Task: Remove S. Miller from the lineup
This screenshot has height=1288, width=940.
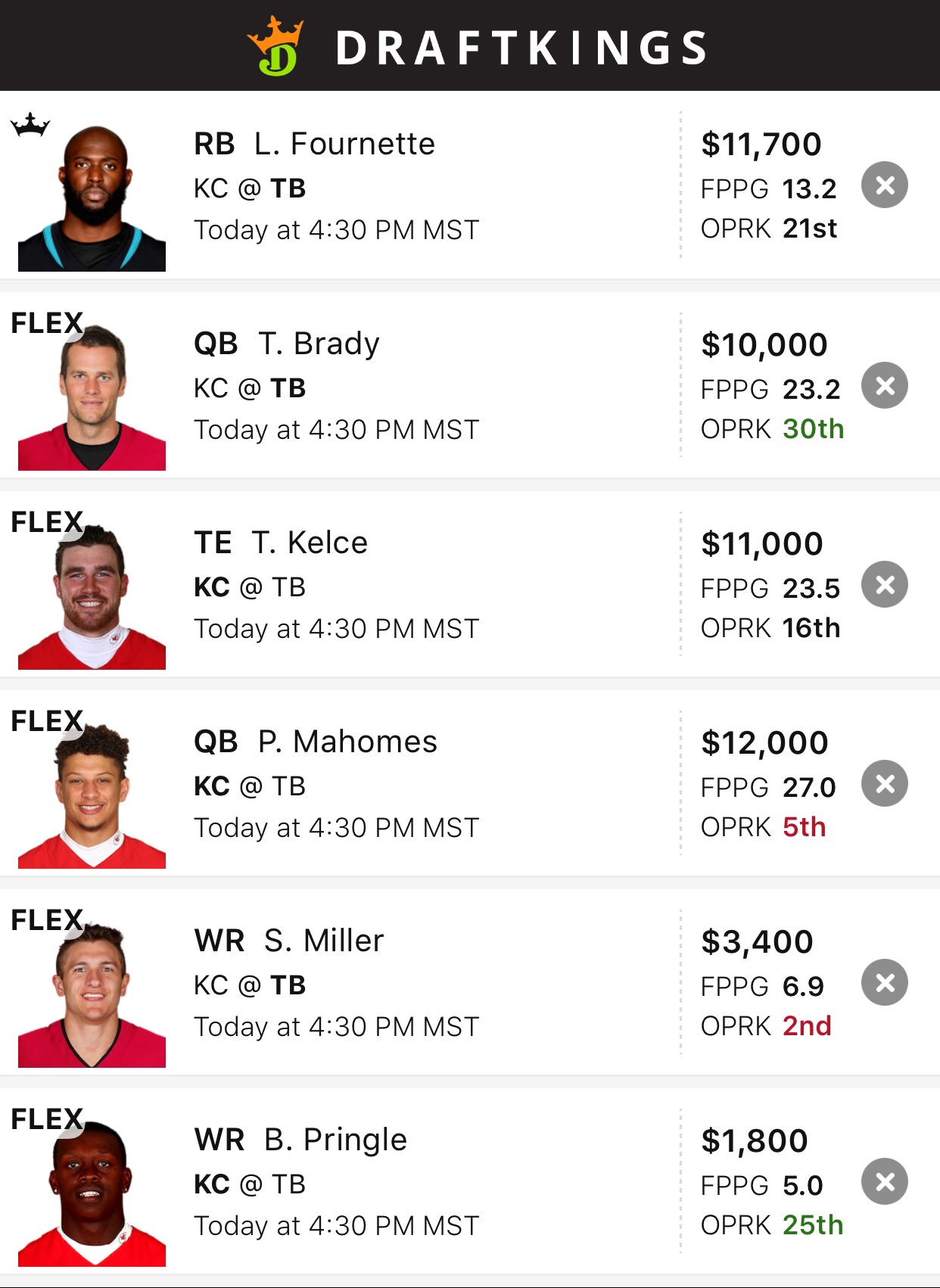Action: (885, 982)
